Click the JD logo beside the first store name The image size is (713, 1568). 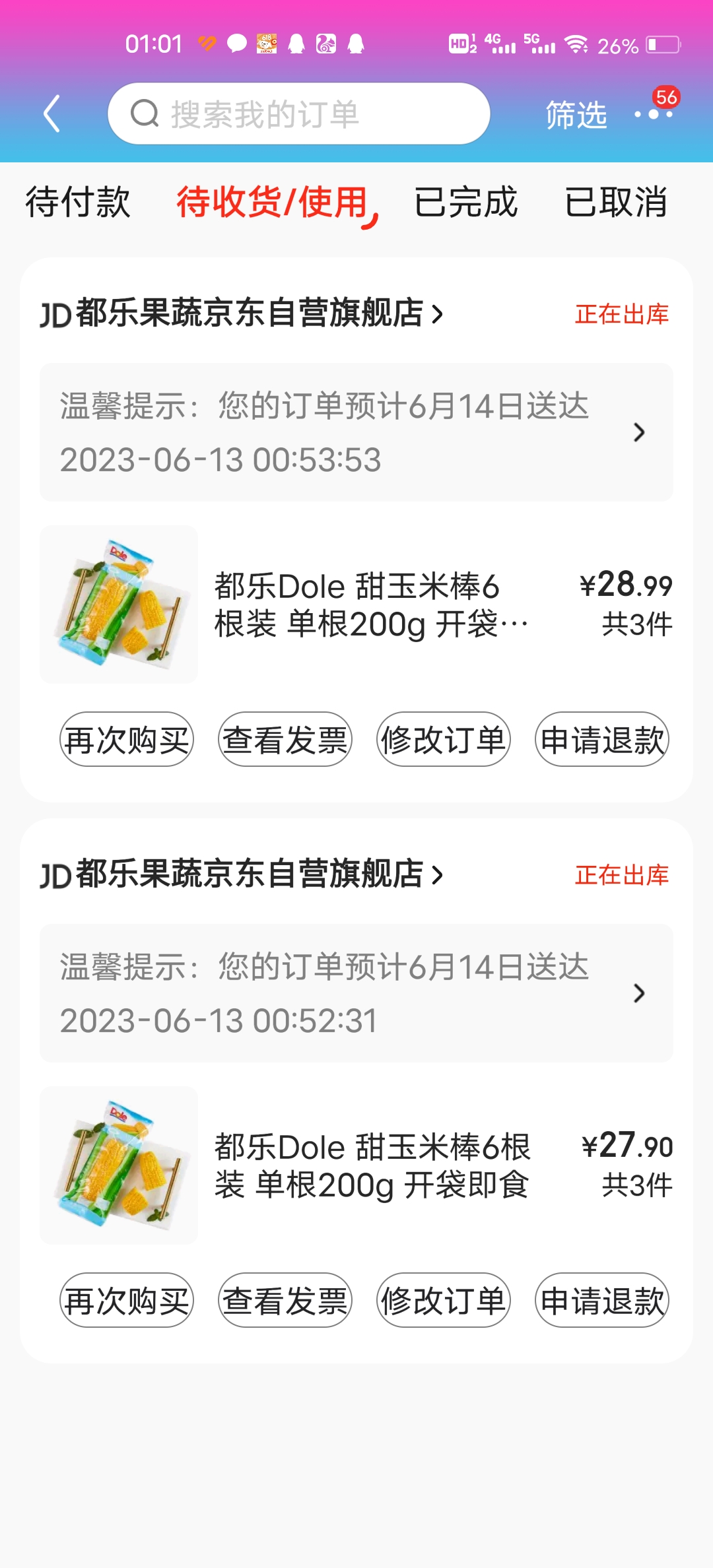[x=56, y=315]
